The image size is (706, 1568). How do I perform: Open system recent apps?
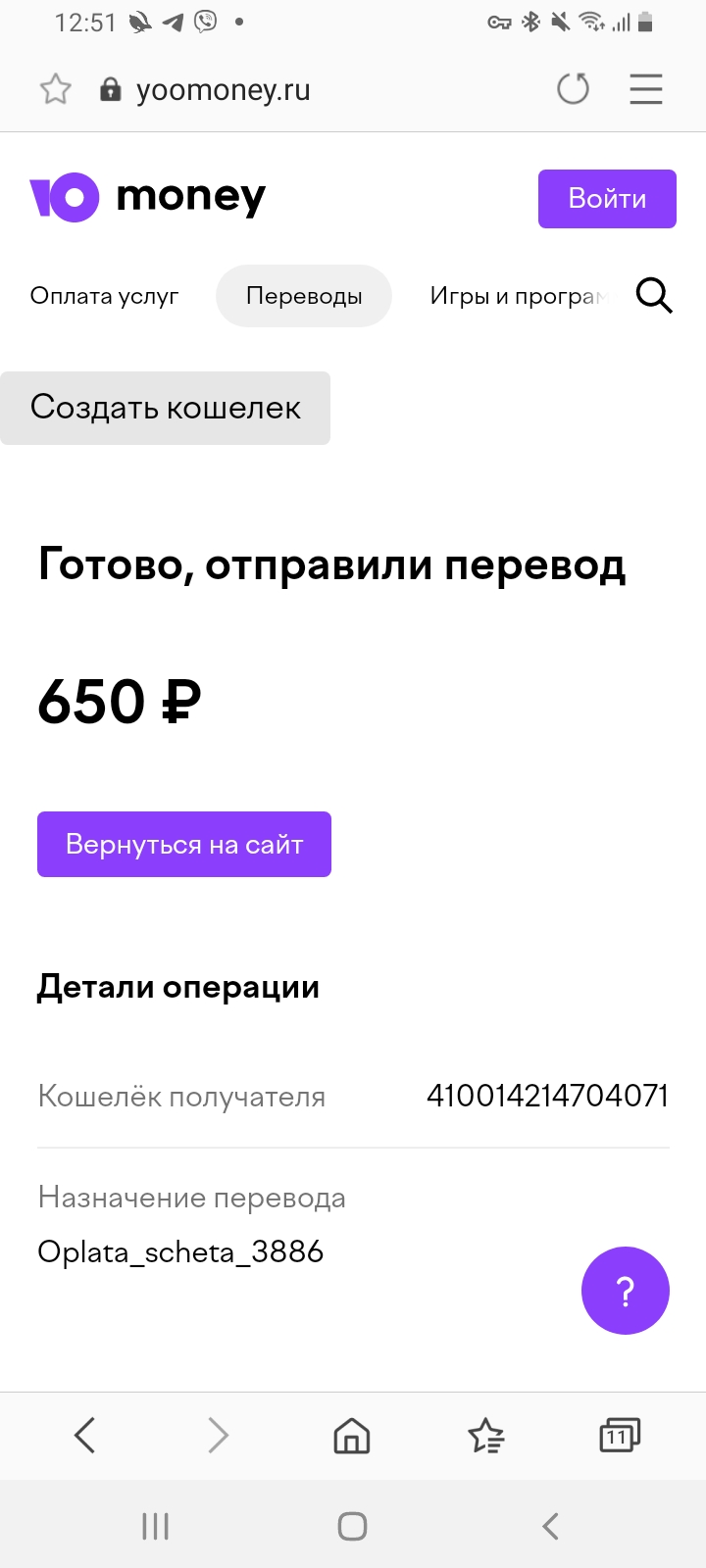click(155, 1526)
